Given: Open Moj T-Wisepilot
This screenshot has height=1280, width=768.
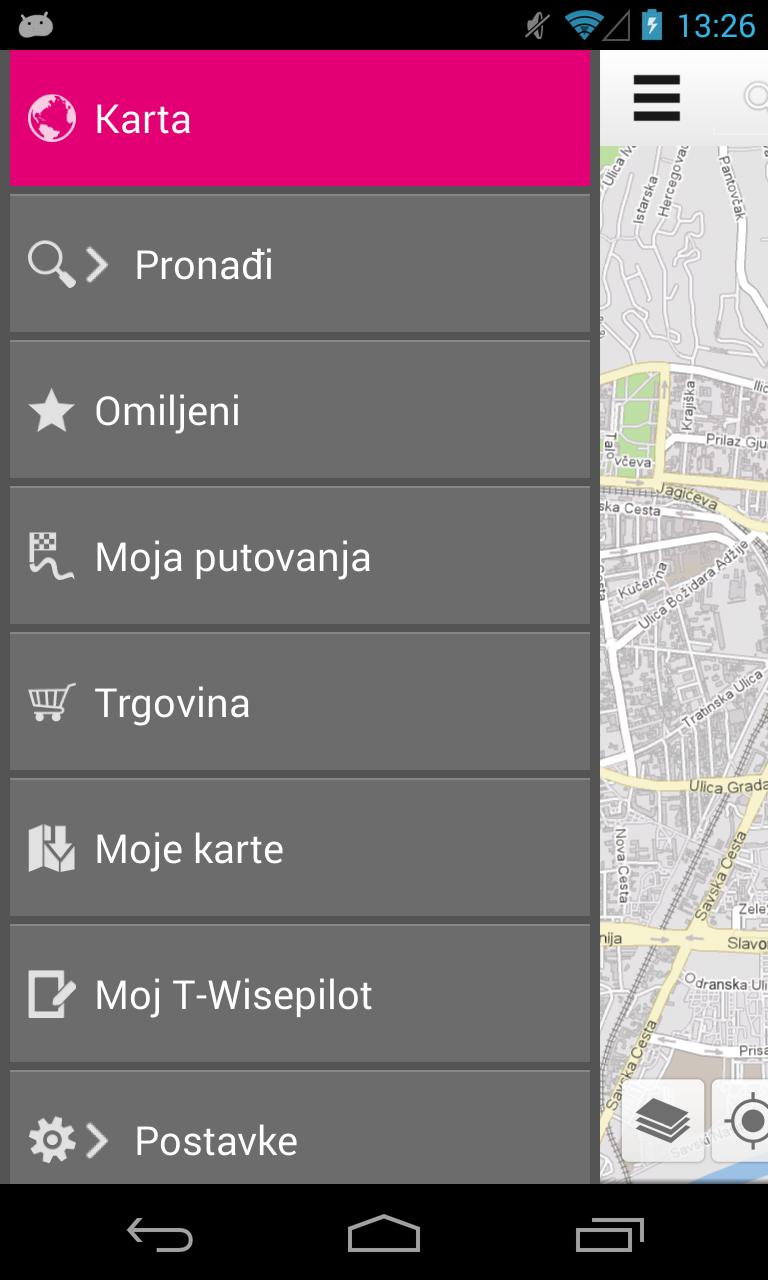Looking at the screenshot, I should point(300,995).
